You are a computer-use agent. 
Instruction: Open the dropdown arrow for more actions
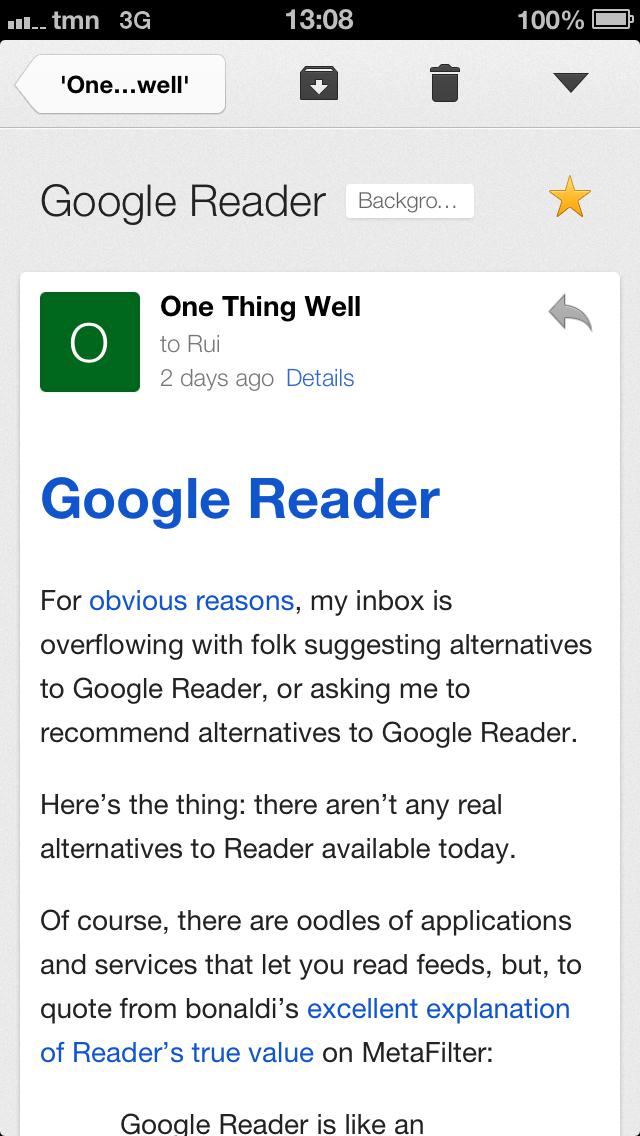tap(570, 83)
